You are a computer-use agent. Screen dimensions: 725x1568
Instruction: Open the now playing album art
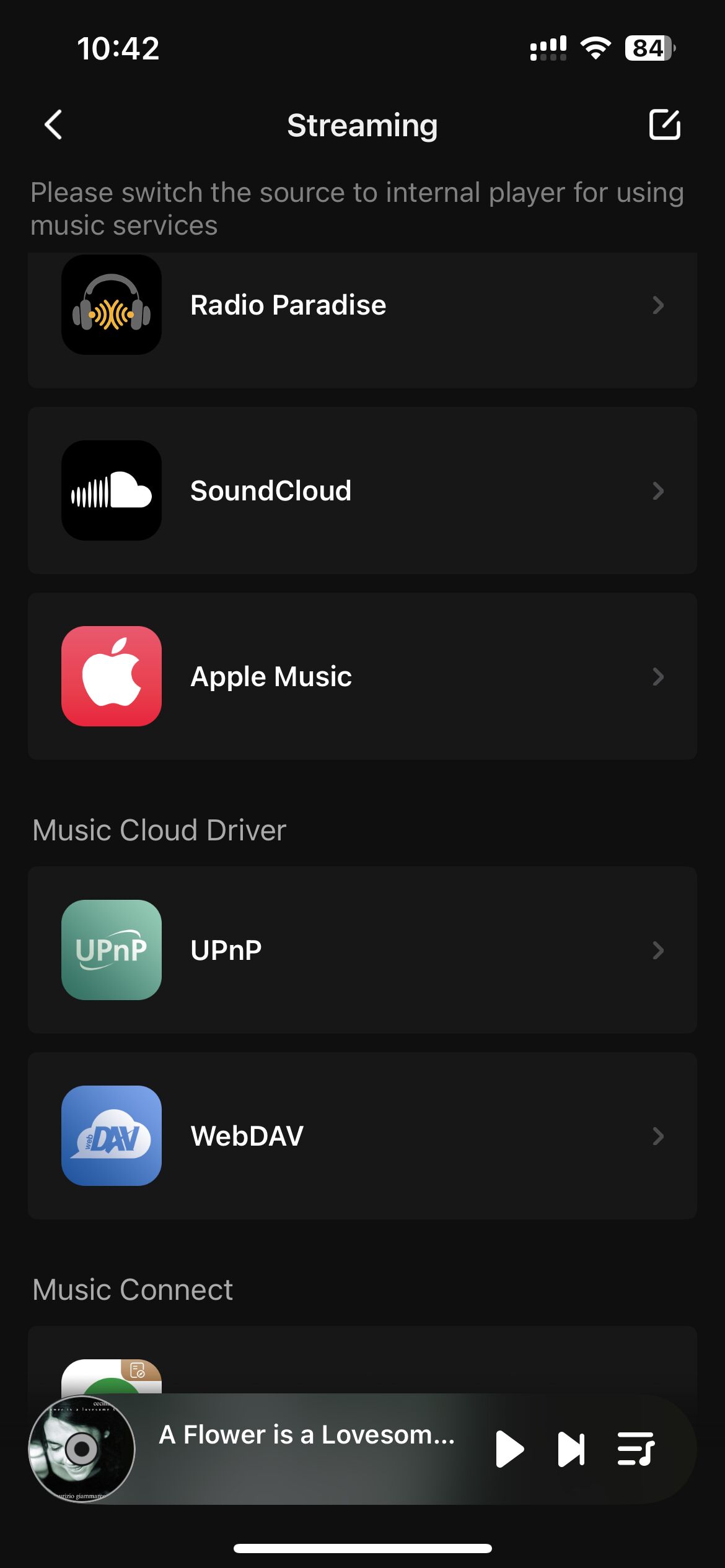[x=82, y=1449]
